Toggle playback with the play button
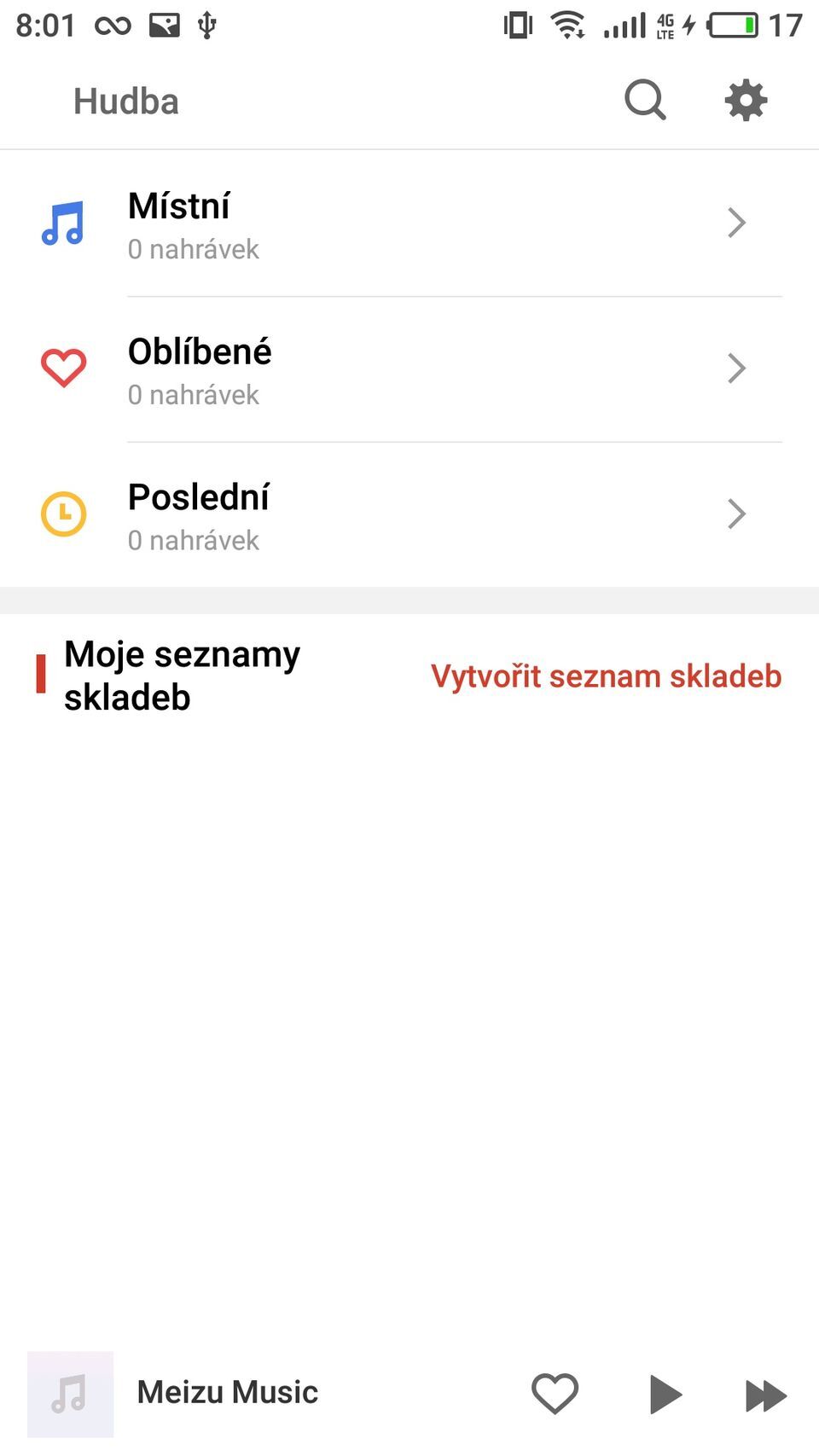 coord(665,1393)
